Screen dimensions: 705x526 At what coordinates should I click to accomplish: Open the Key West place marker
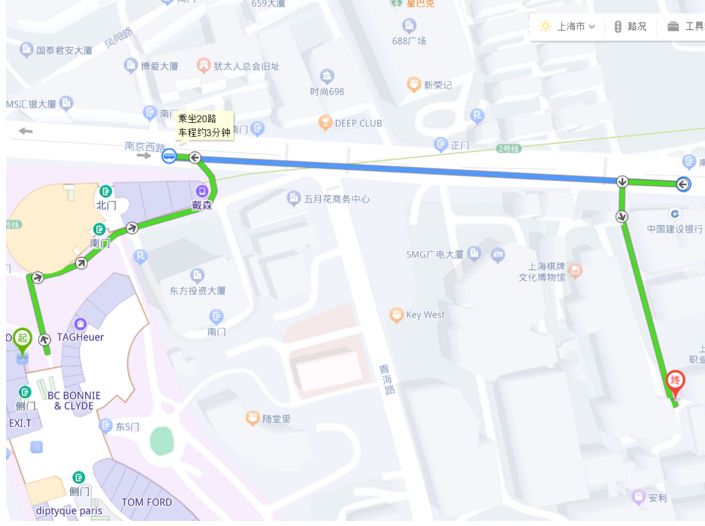397,315
